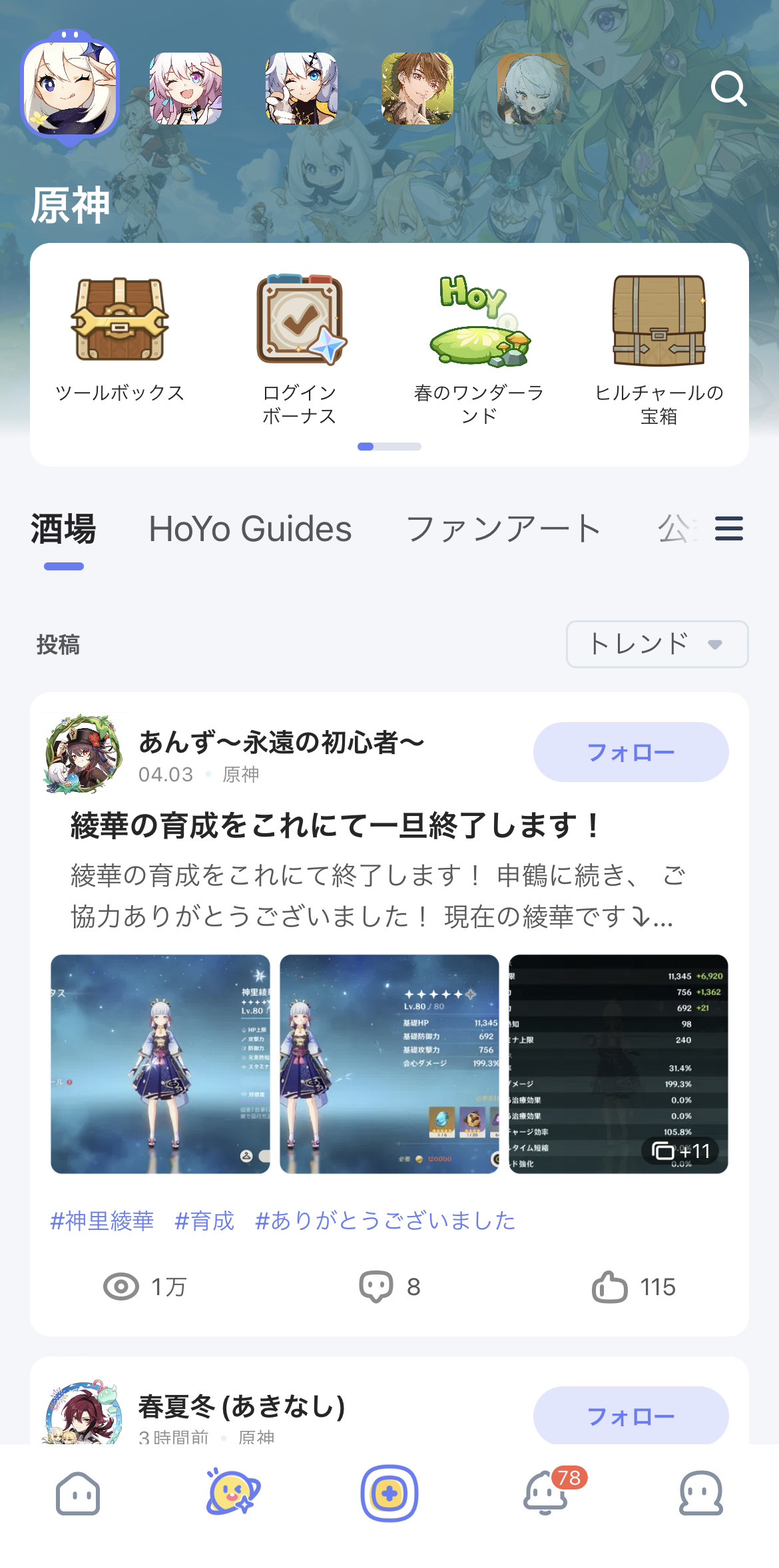Switch to the ファンアート tab
The width and height of the screenshot is (779, 1568).
click(503, 529)
